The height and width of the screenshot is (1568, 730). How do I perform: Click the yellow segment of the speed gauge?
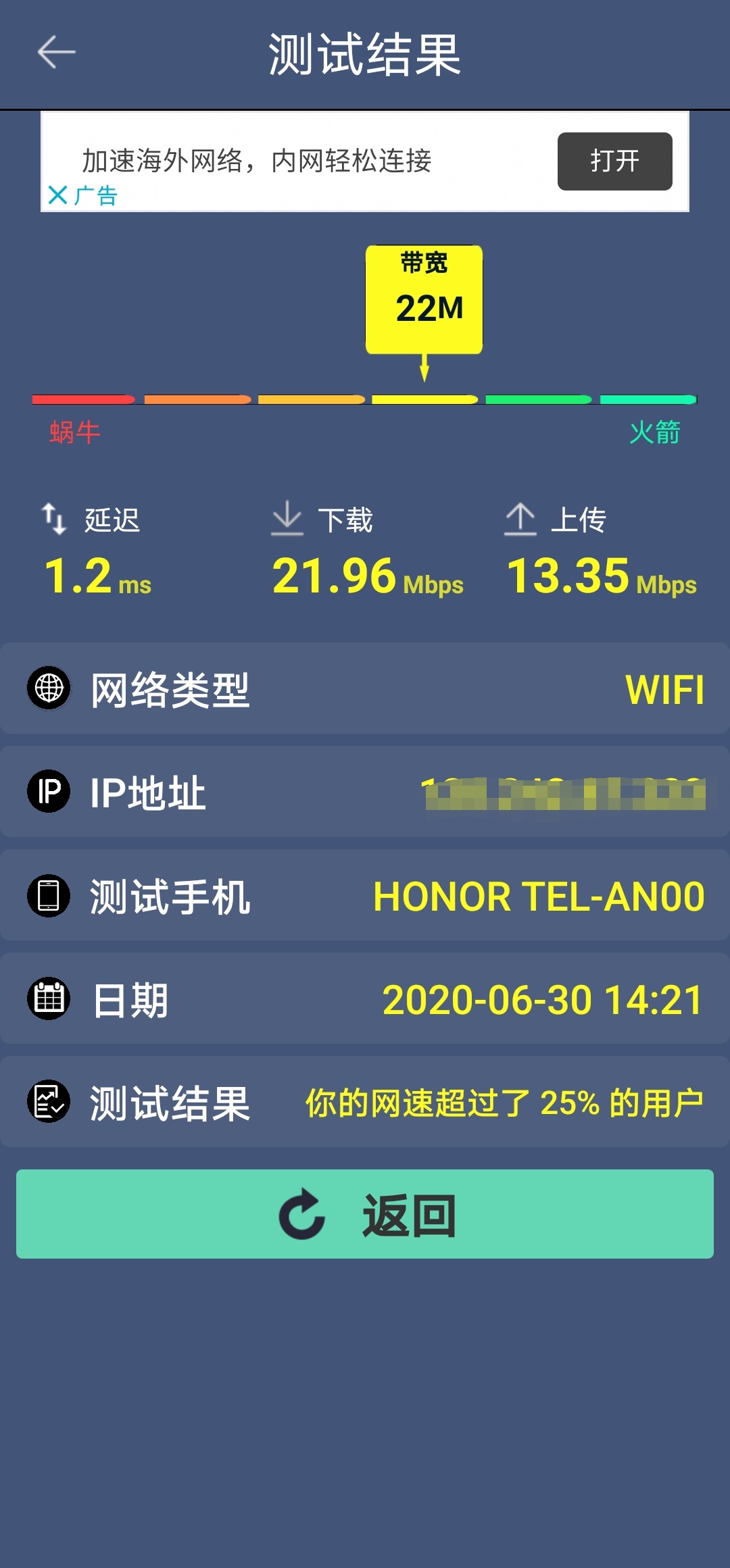[x=424, y=399]
